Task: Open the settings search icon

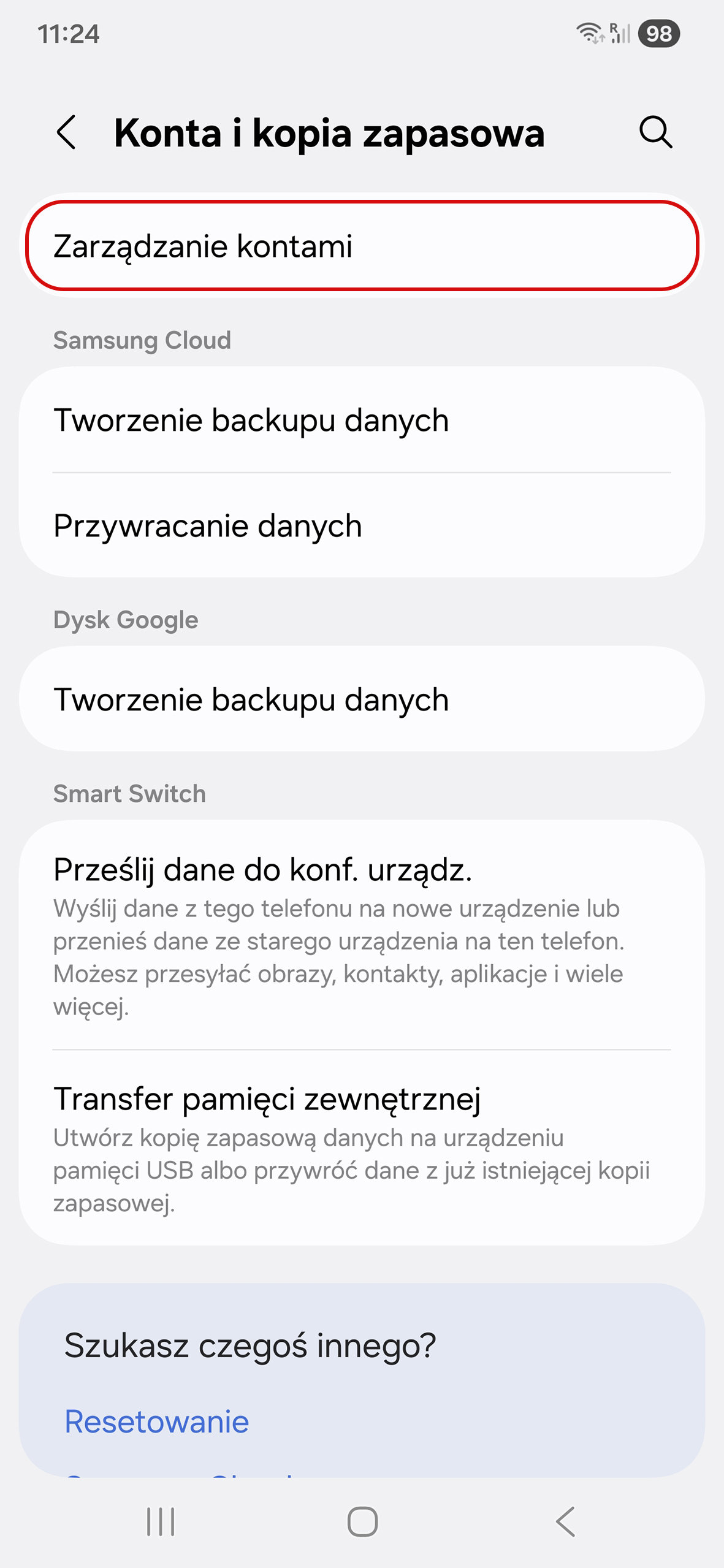Action: pyautogui.click(x=655, y=132)
